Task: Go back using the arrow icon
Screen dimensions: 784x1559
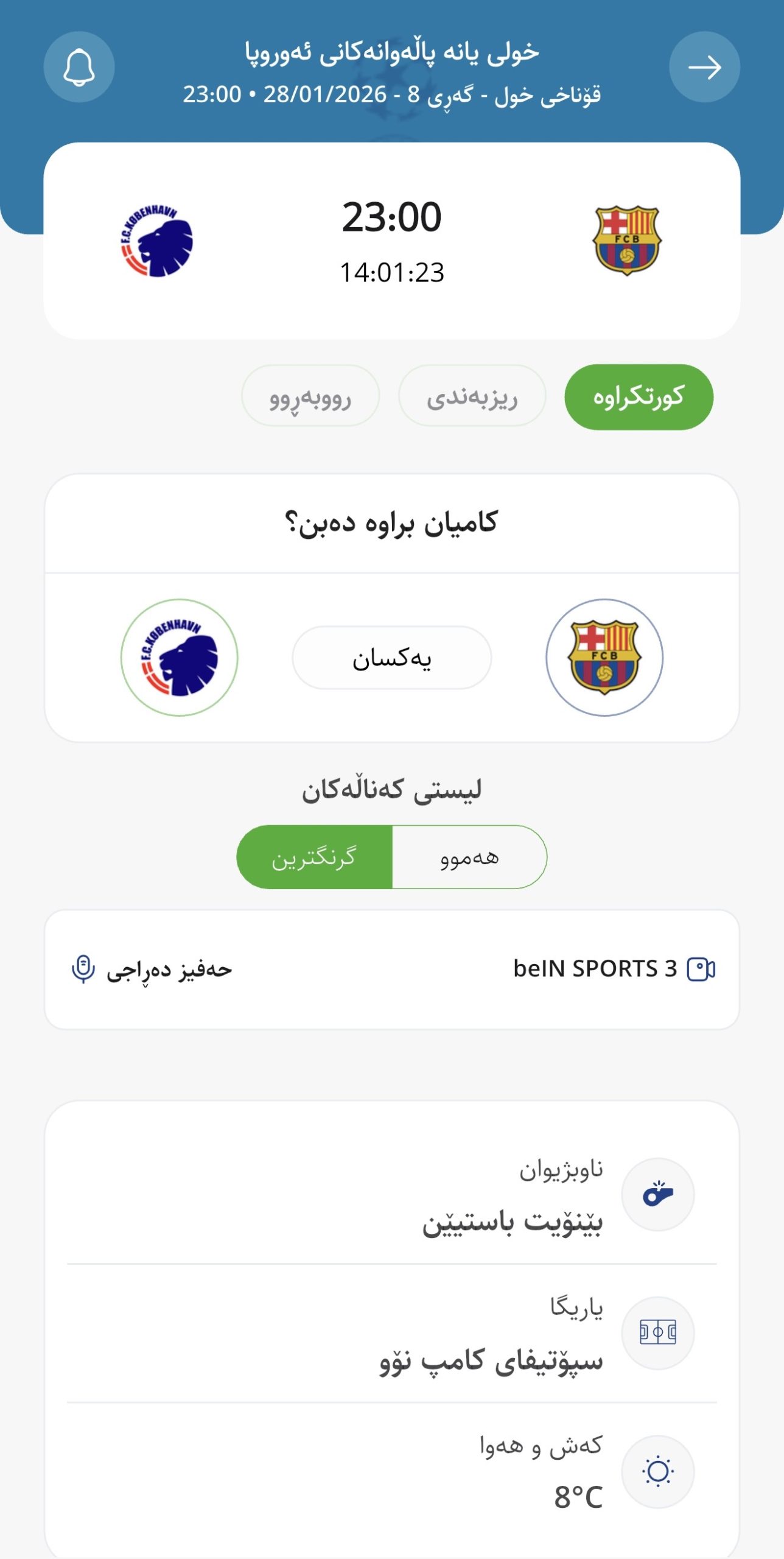Action: tap(704, 67)
